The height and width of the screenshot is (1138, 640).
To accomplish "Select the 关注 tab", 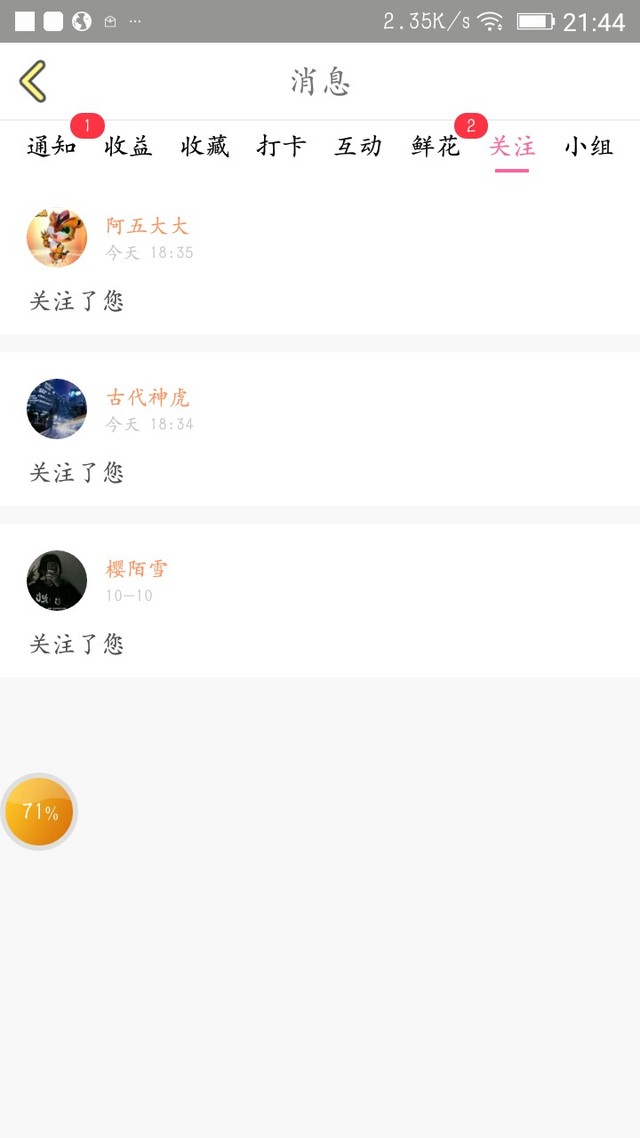I will [511, 147].
